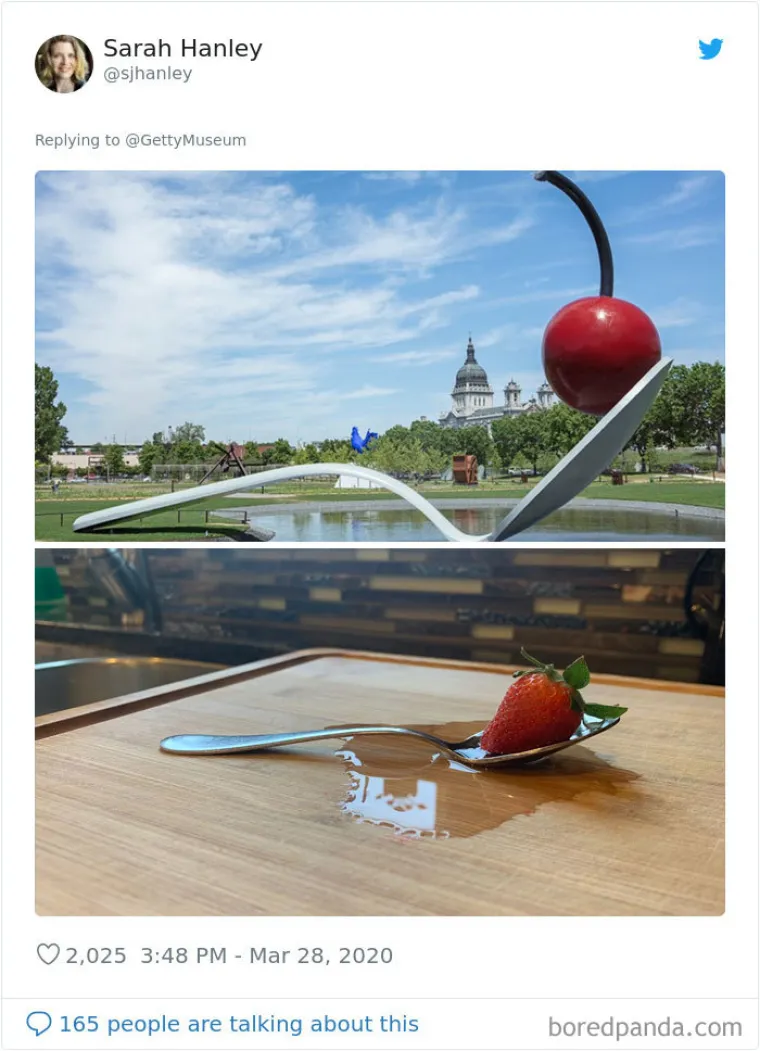Viewport: 760px width, 1051px height.
Task: Open the @GettyMuseum mention link
Action: 185,140
